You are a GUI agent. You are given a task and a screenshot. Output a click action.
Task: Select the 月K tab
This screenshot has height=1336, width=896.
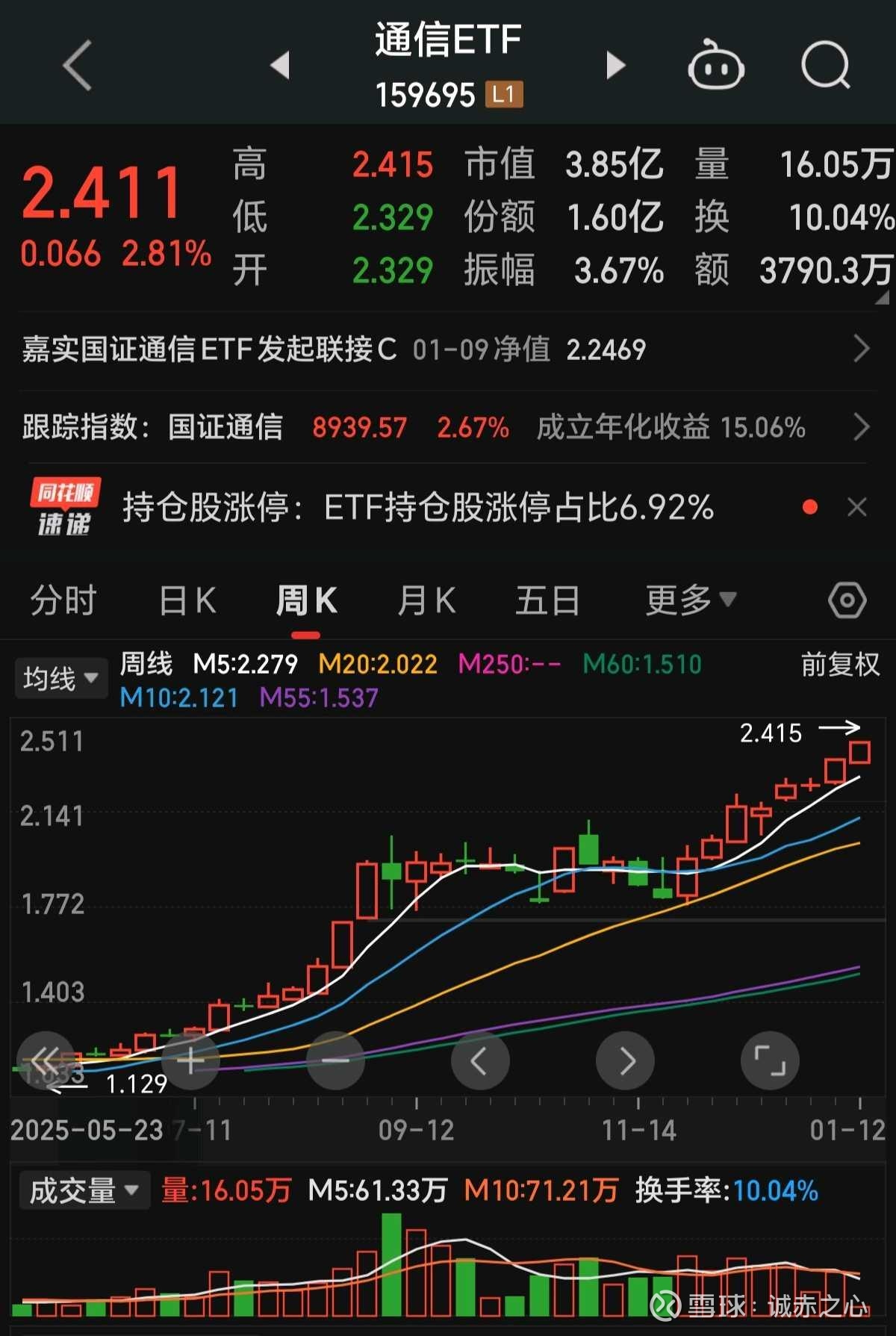pyautogui.click(x=426, y=600)
